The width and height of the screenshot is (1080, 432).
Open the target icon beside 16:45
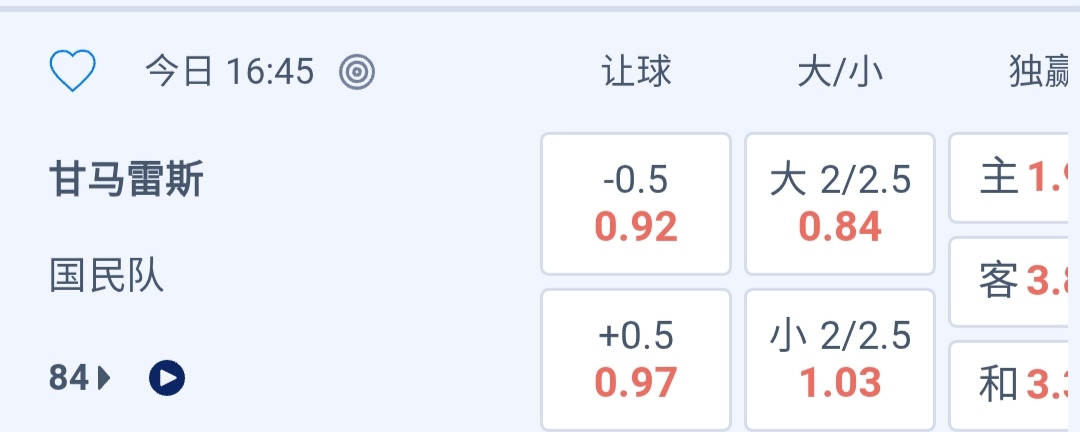click(357, 72)
